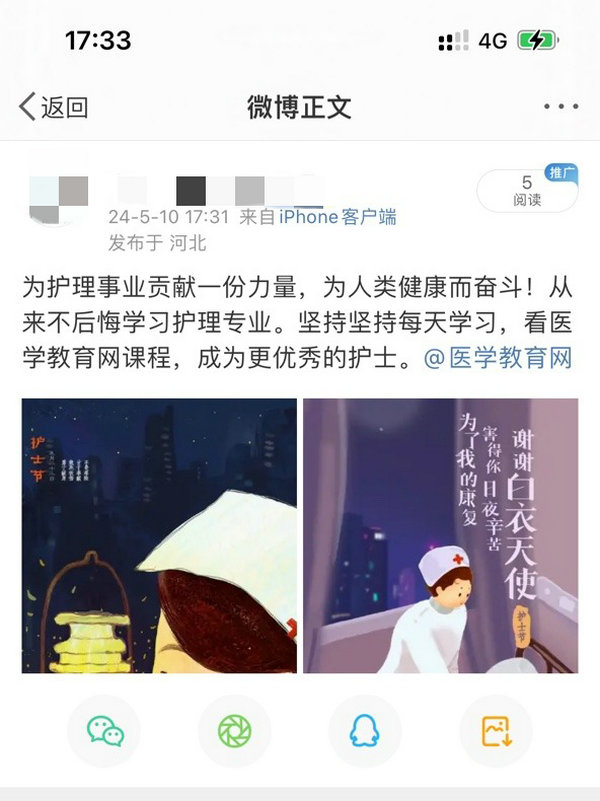Open the nurse with lantern image
The height and width of the screenshot is (801, 600).
pyautogui.click(x=159, y=536)
